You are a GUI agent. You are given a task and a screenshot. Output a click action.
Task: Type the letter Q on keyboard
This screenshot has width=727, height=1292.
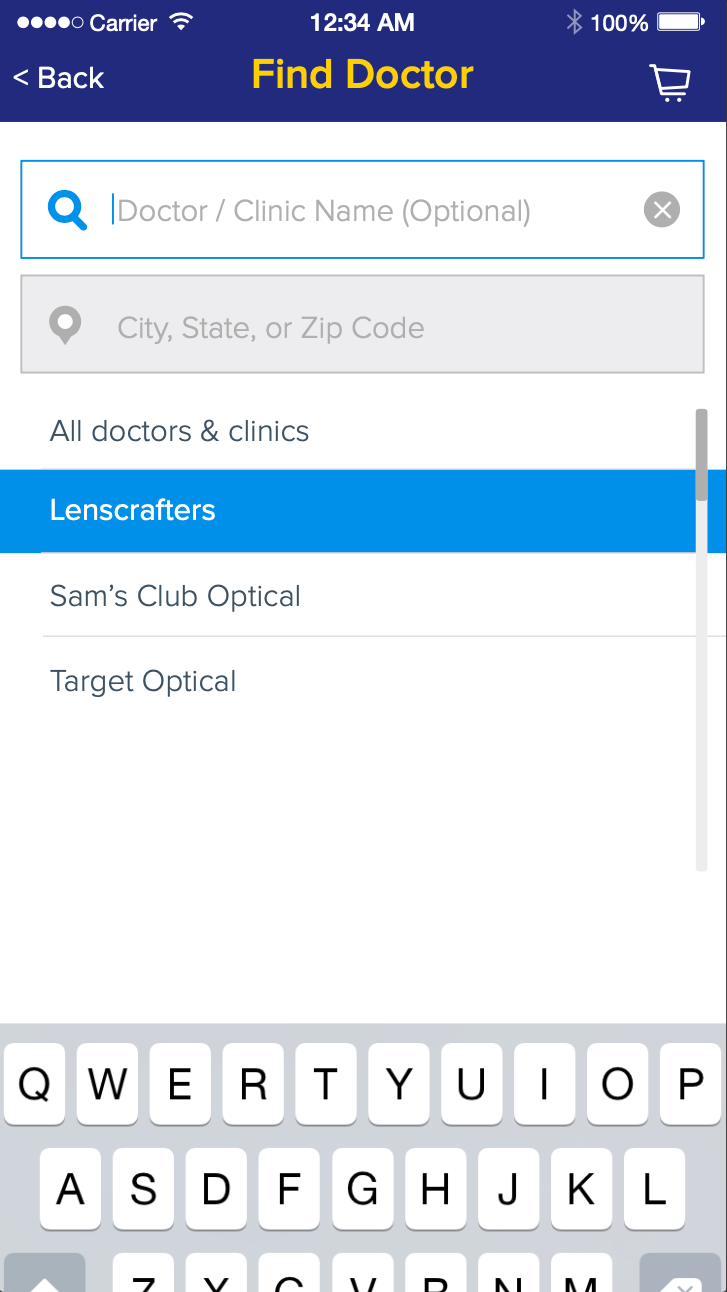(35, 1084)
